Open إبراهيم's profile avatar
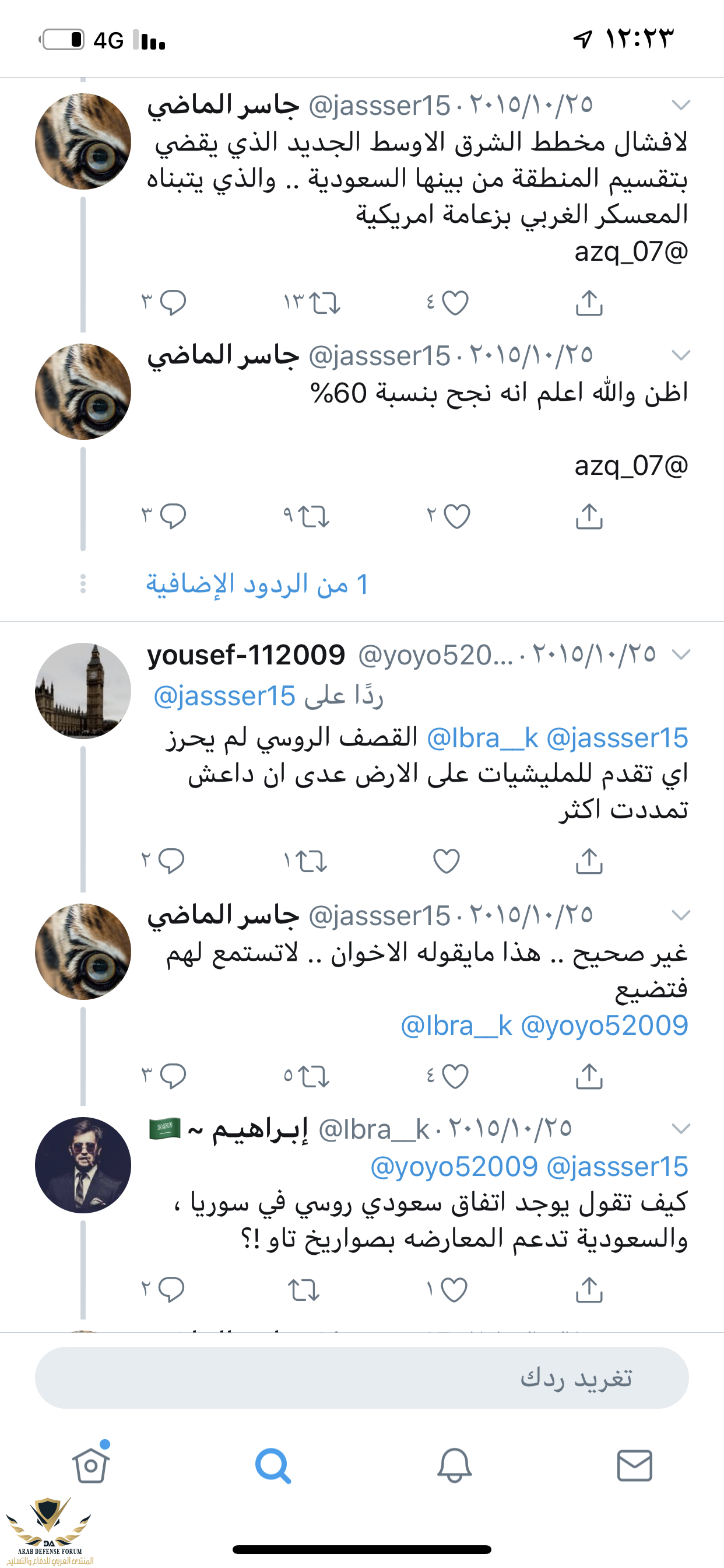The height and width of the screenshot is (1568, 724). 83,1165
